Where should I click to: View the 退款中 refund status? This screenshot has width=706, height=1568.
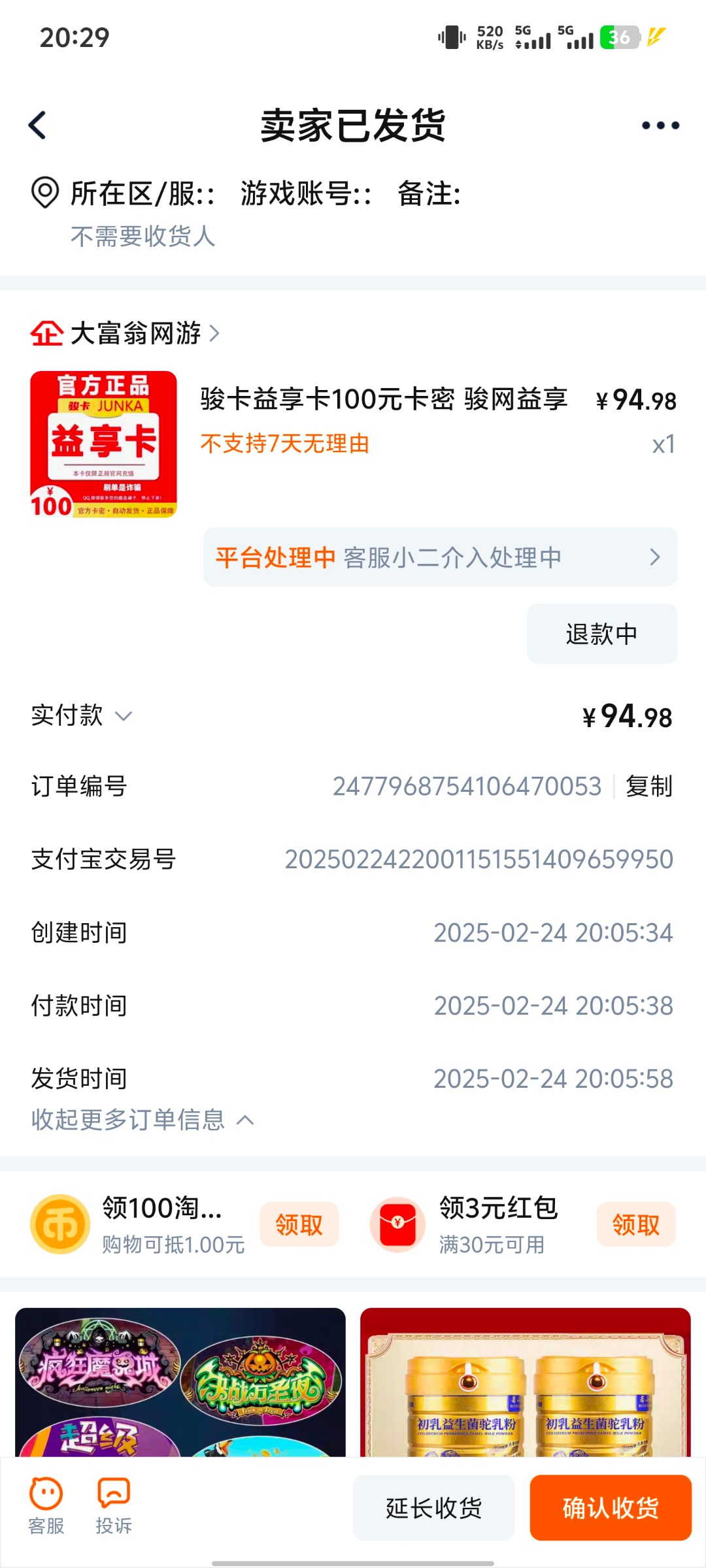click(601, 632)
